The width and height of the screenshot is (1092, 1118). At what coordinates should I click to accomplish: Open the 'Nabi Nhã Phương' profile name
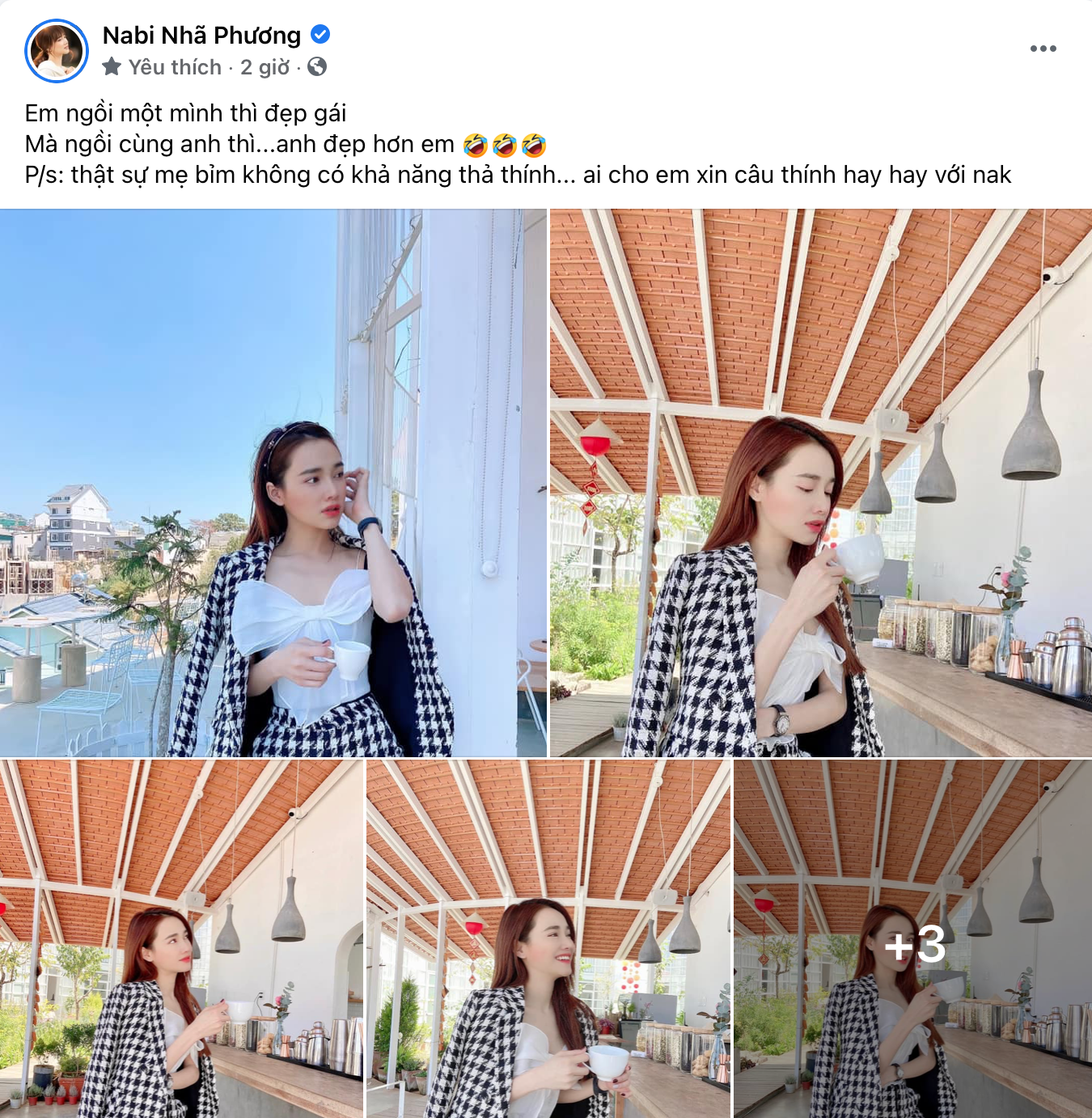[204, 35]
